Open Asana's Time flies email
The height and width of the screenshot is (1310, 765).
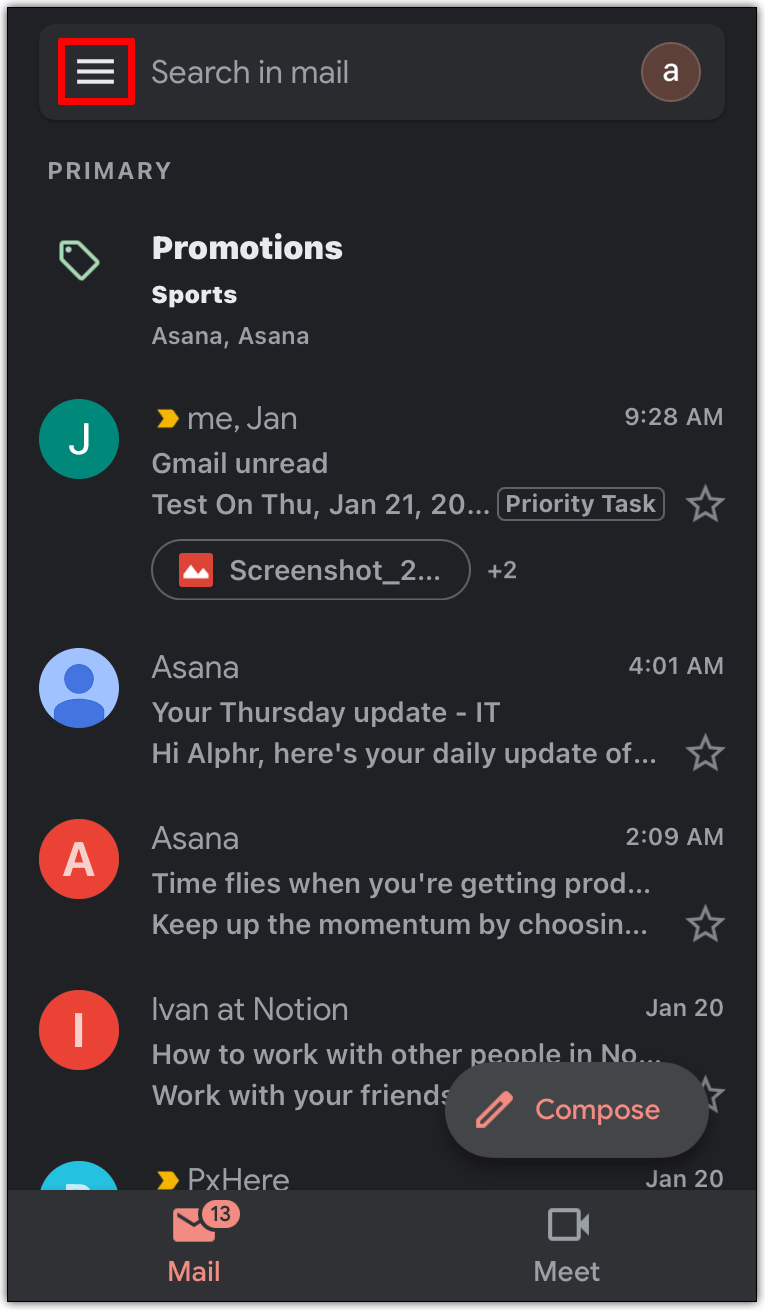point(400,884)
